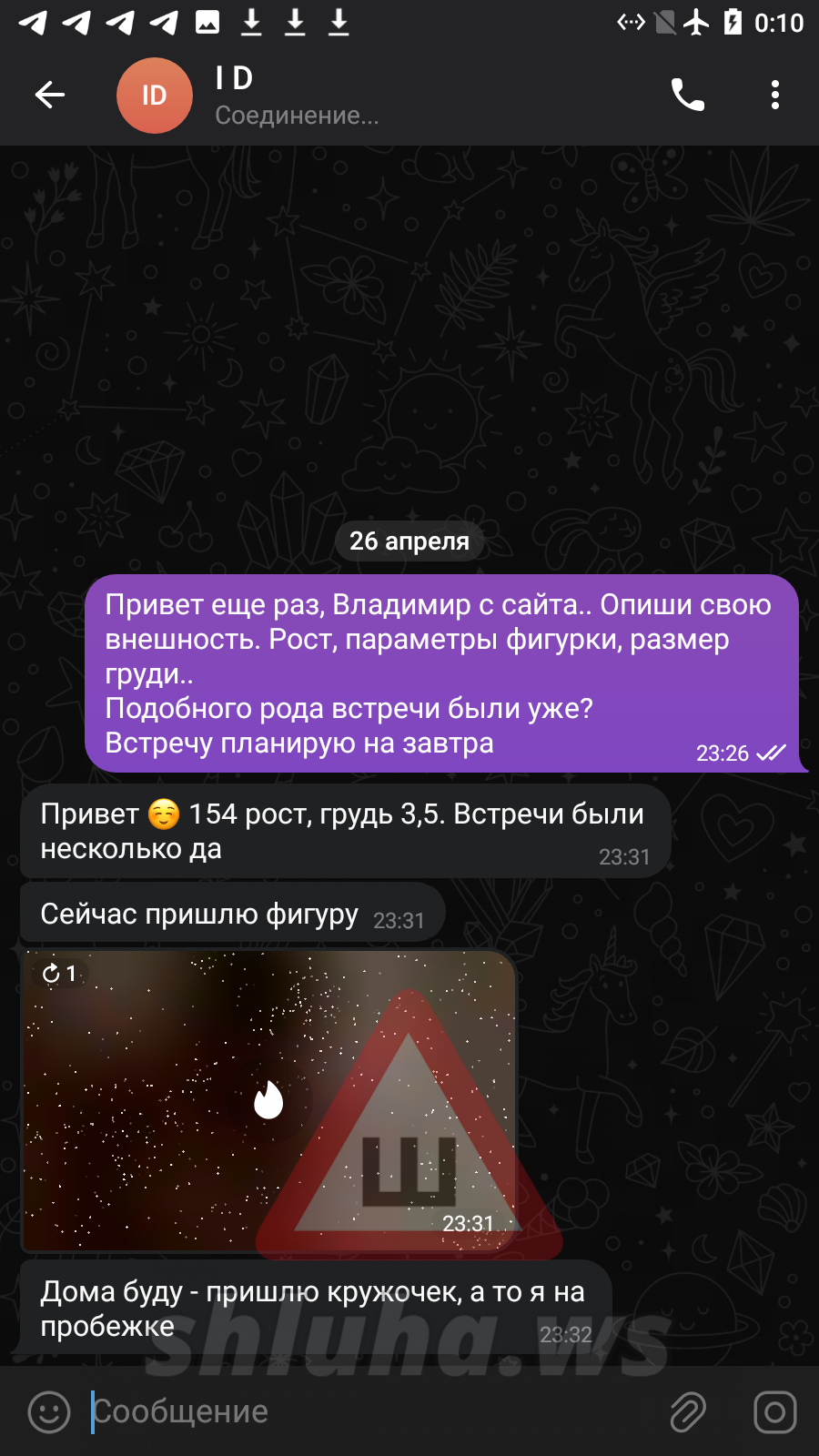Attach a file with the paperclip
Image resolution: width=819 pixels, height=1456 pixels.
point(688,1411)
